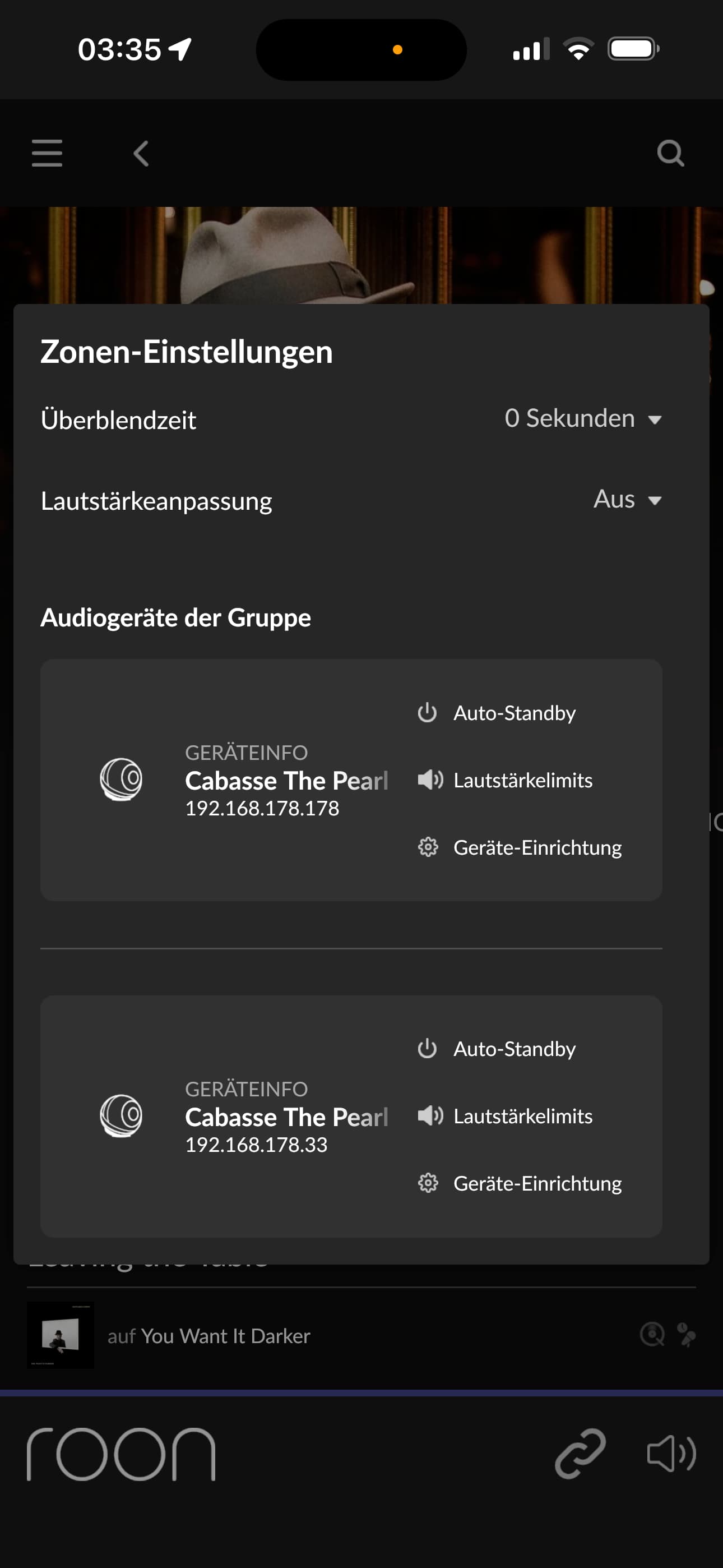Open the album You Want It Darker
723x1568 pixels.
point(226,1336)
